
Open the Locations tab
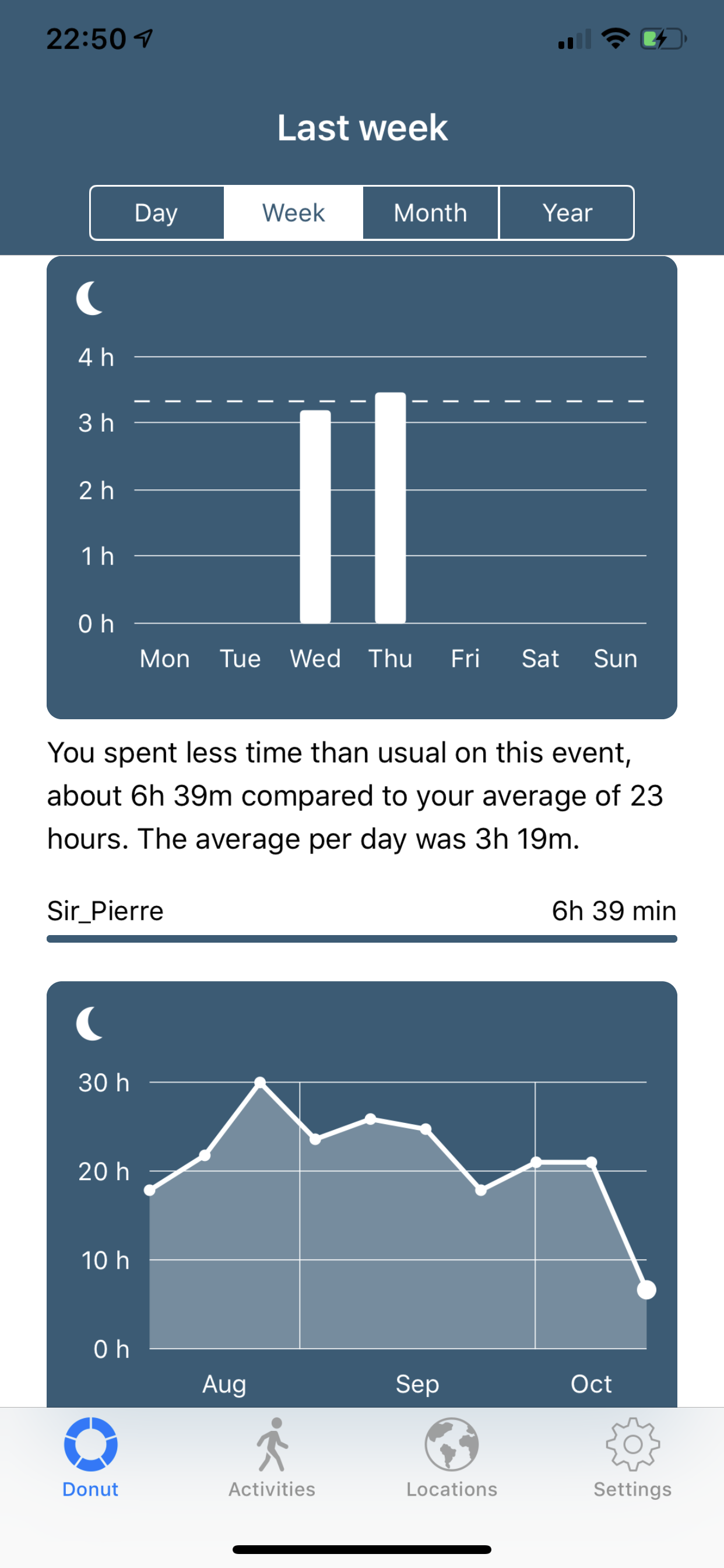[x=452, y=1458]
